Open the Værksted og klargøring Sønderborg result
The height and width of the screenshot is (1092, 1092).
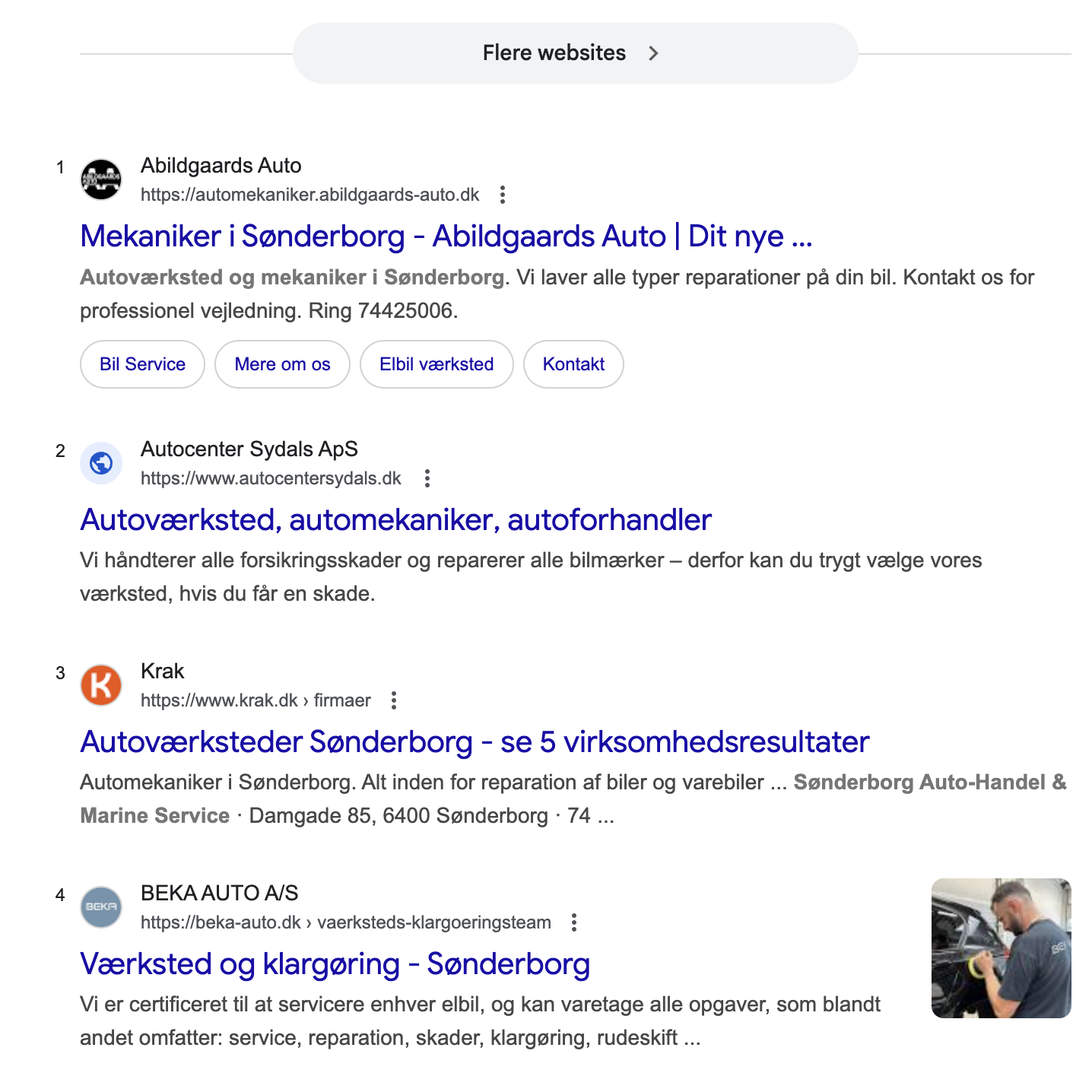tap(335, 964)
